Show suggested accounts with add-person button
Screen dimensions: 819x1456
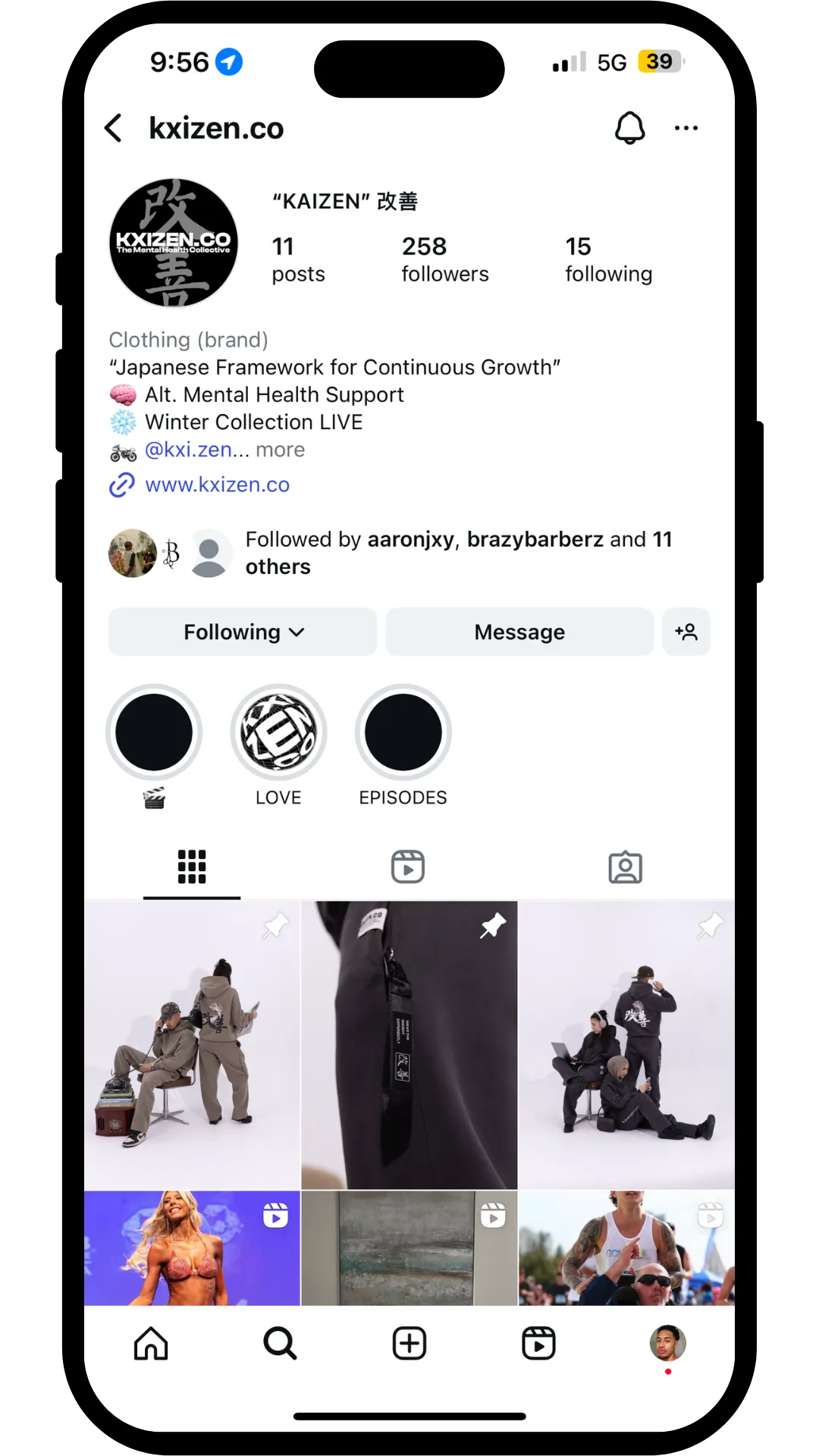[x=686, y=632]
